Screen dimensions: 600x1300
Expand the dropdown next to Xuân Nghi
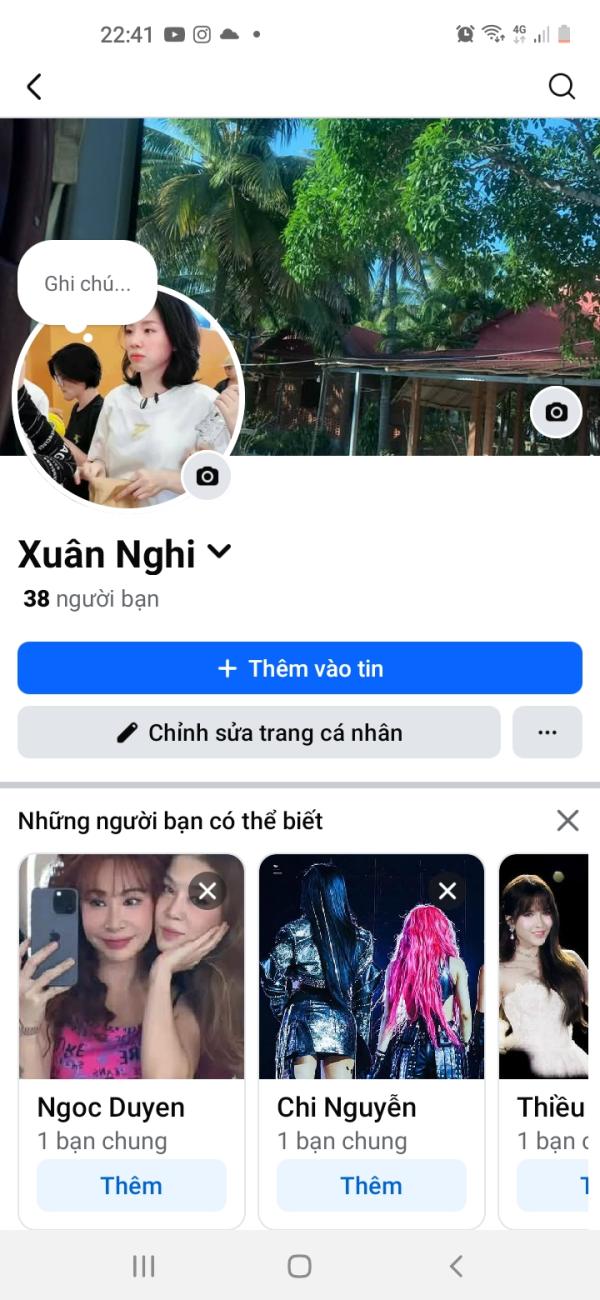(219, 551)
